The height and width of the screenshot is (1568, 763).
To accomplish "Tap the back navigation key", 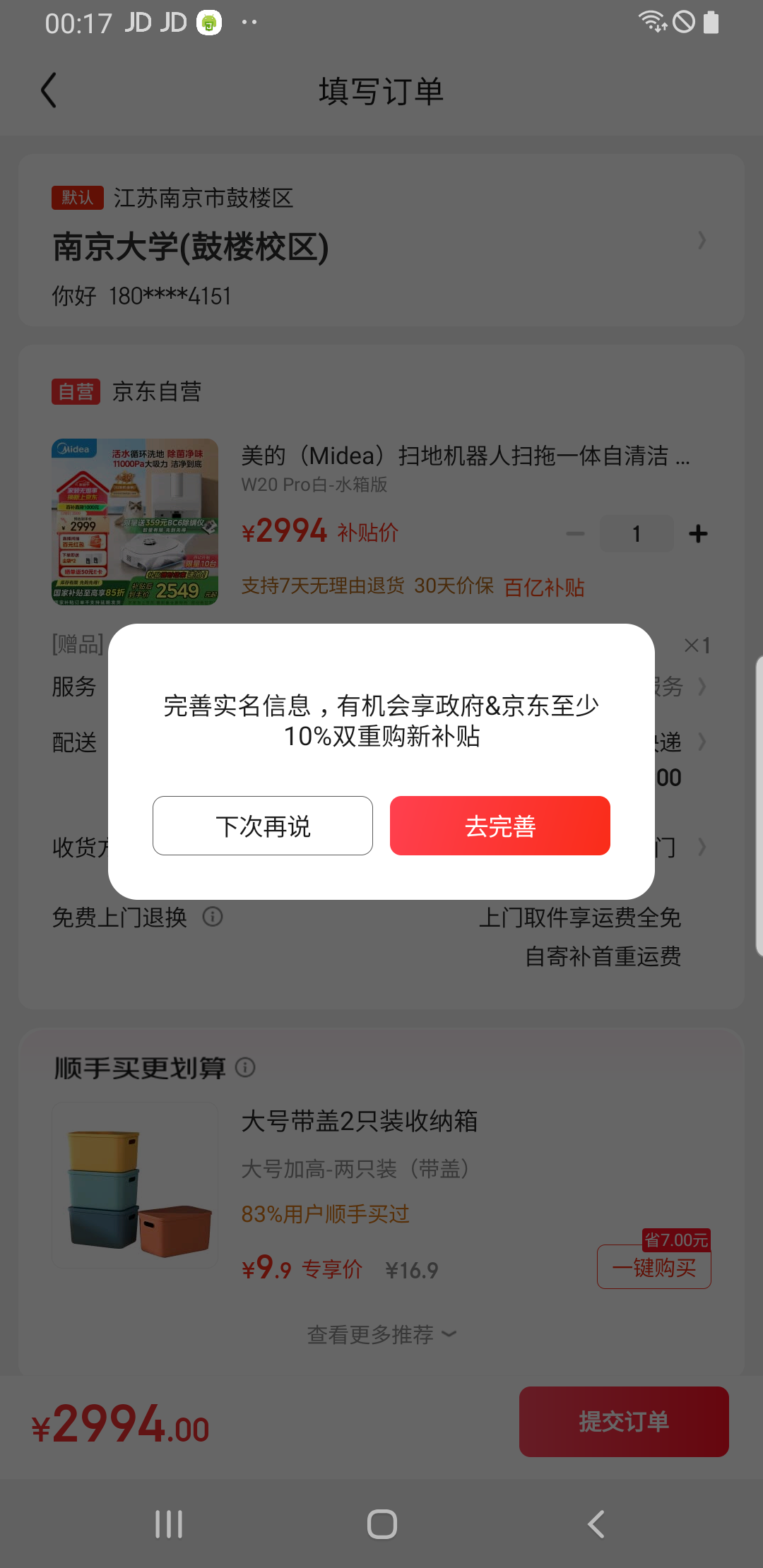I will [596, 1526].
